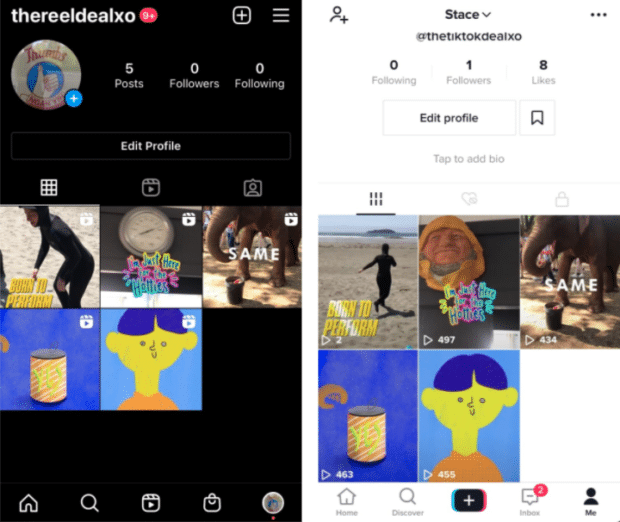Screen dimensions: 620x522
Task: Switch to the Instagram Reels profile tab
Action: [x=150, y=187]
